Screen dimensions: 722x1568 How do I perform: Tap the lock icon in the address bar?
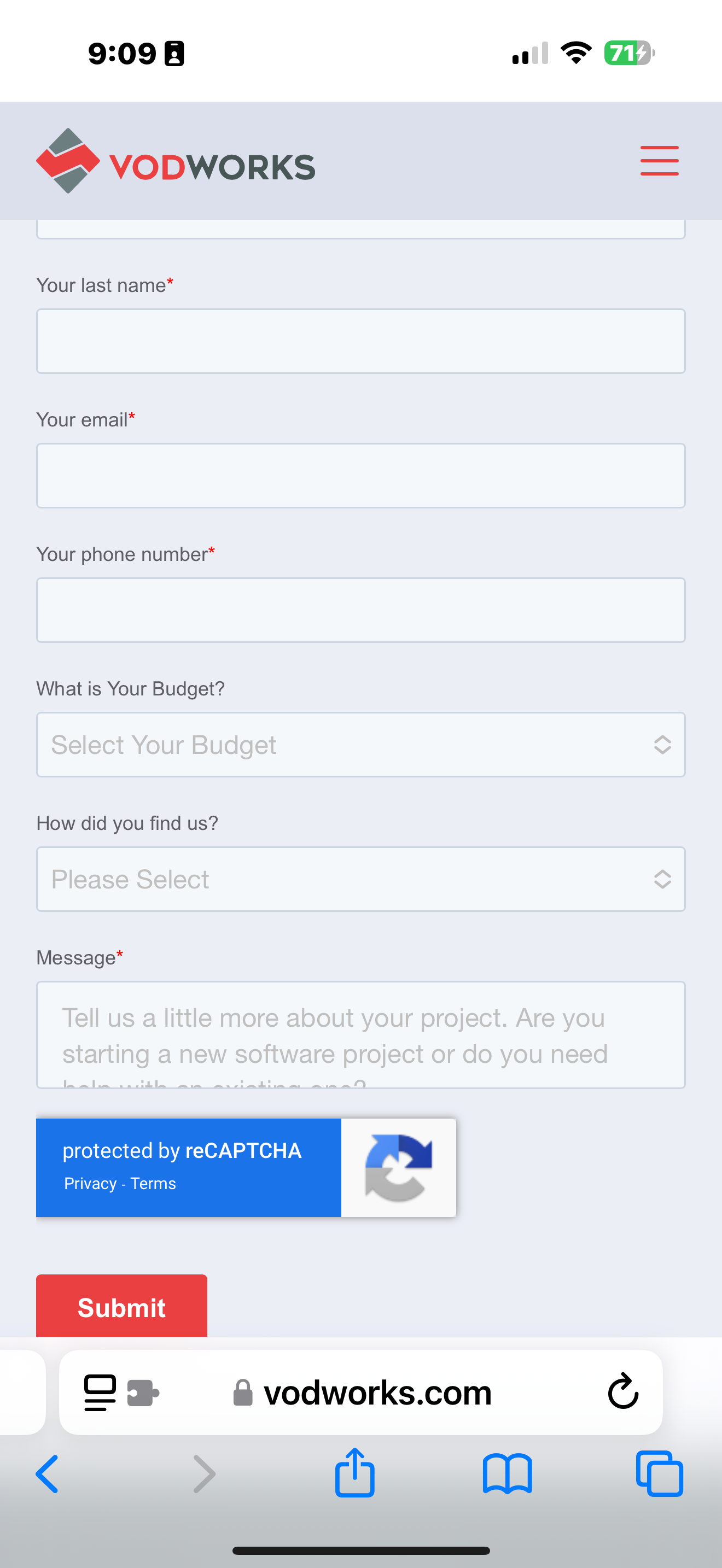pyautogui.click(x=243, y=1391)
